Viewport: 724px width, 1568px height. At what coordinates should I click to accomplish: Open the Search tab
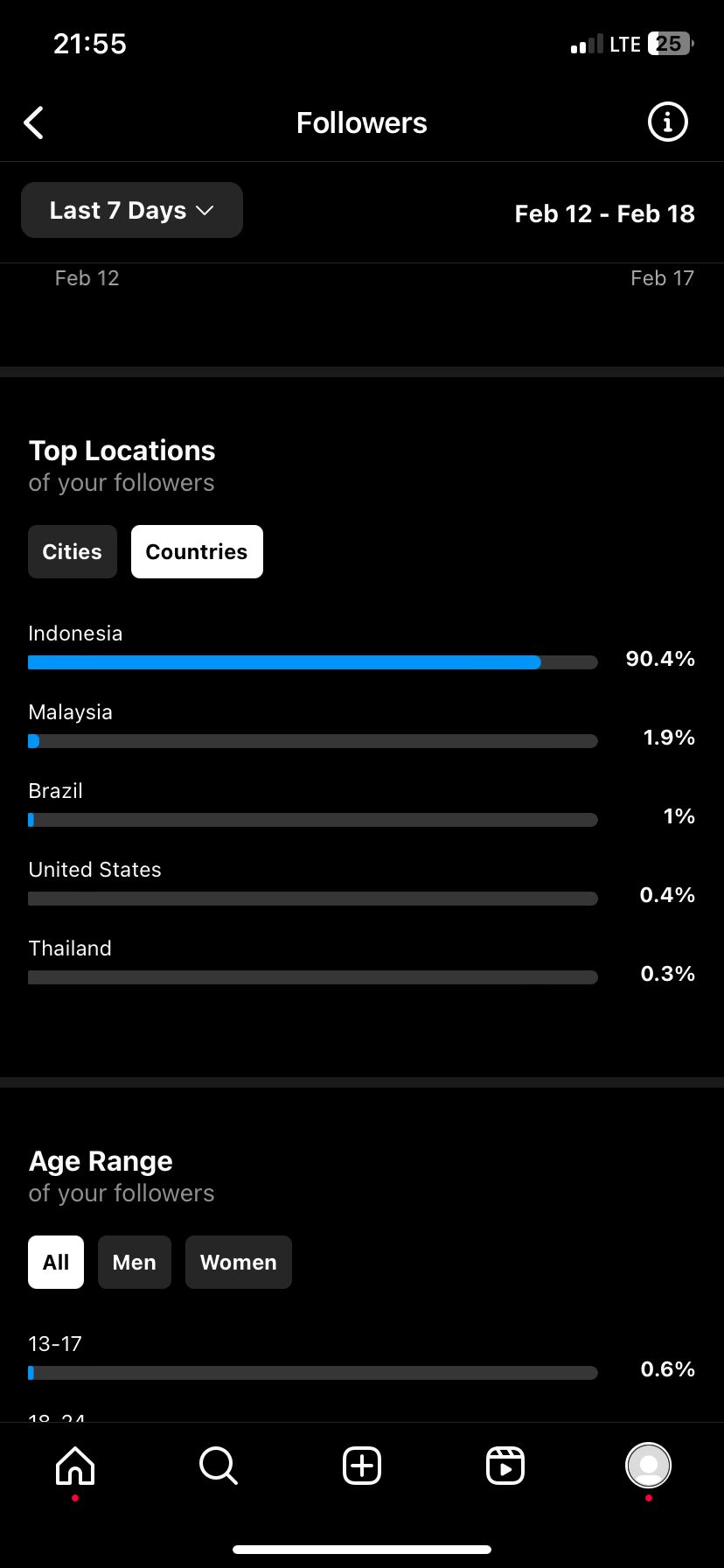tap(219, 1466)
